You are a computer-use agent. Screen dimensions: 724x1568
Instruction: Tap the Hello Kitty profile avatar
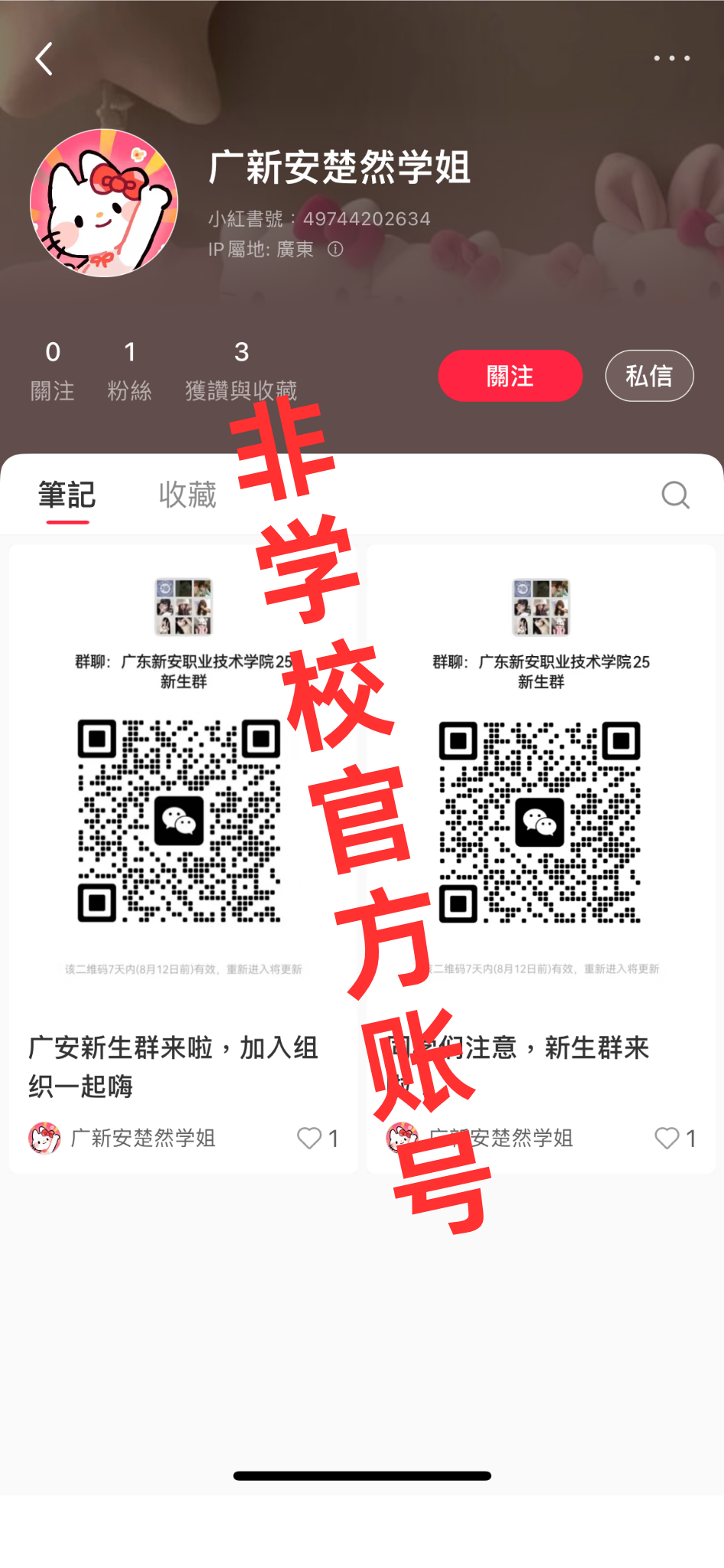(104, 203)
